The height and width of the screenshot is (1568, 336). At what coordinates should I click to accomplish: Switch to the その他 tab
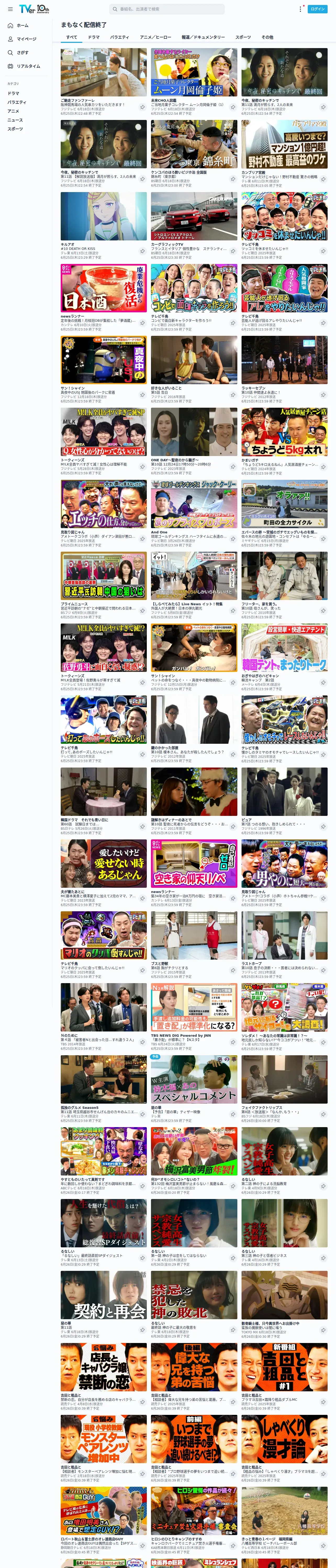[x=267, y=37]
